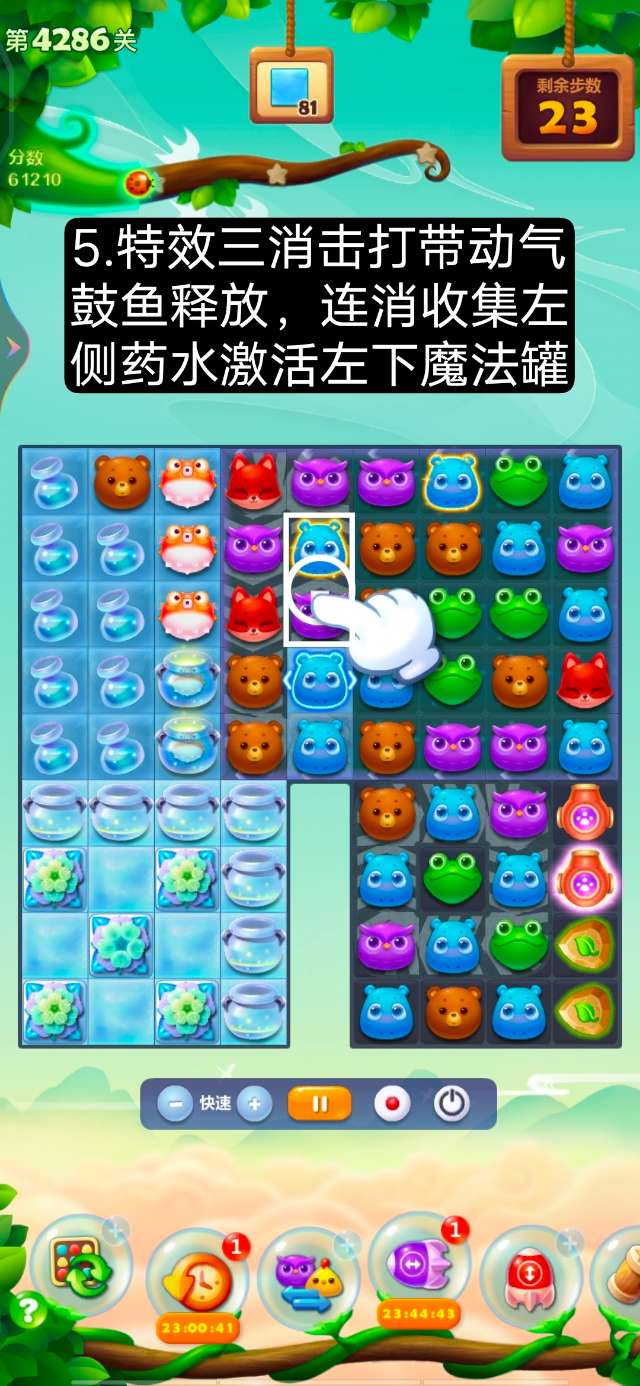Use the clock rewind booster
The width and height of the screenshot is (640, 1386).
coord(196,1280)
